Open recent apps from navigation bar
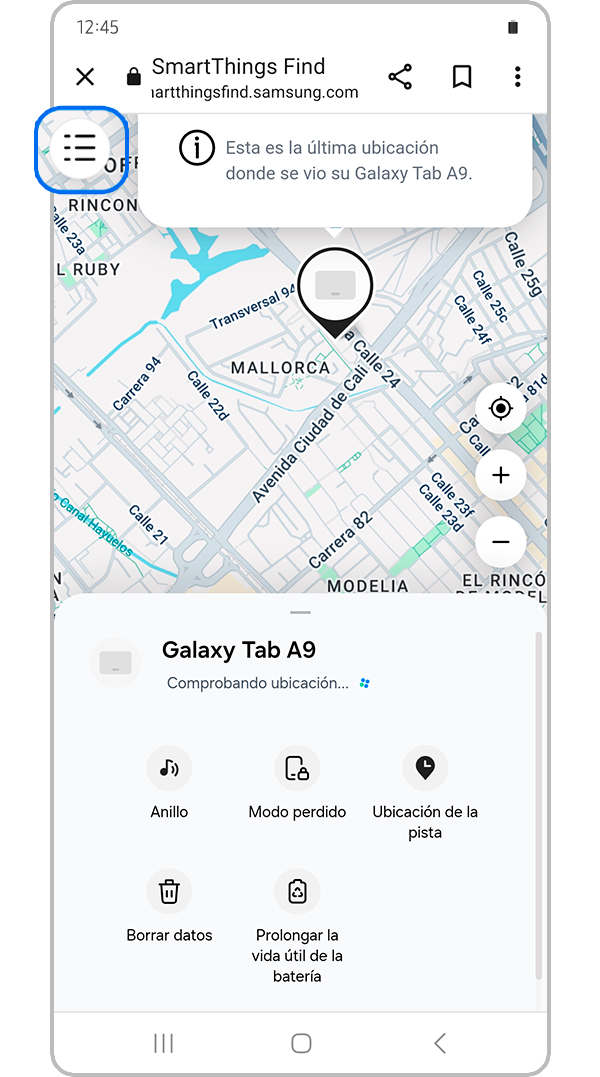This screenshot has height=1077, width=600. click(163, 1043)
